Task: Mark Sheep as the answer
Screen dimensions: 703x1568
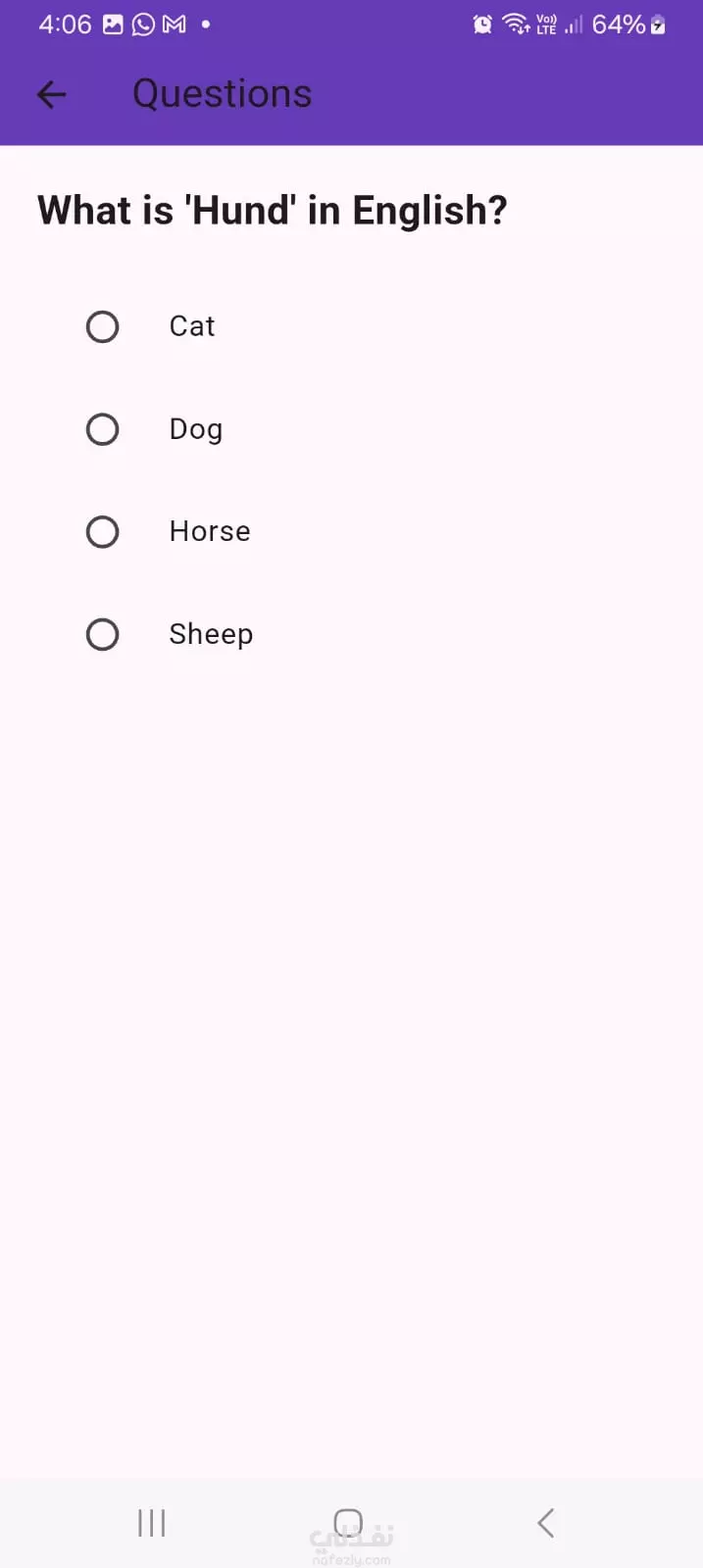Action: [103, 634]
